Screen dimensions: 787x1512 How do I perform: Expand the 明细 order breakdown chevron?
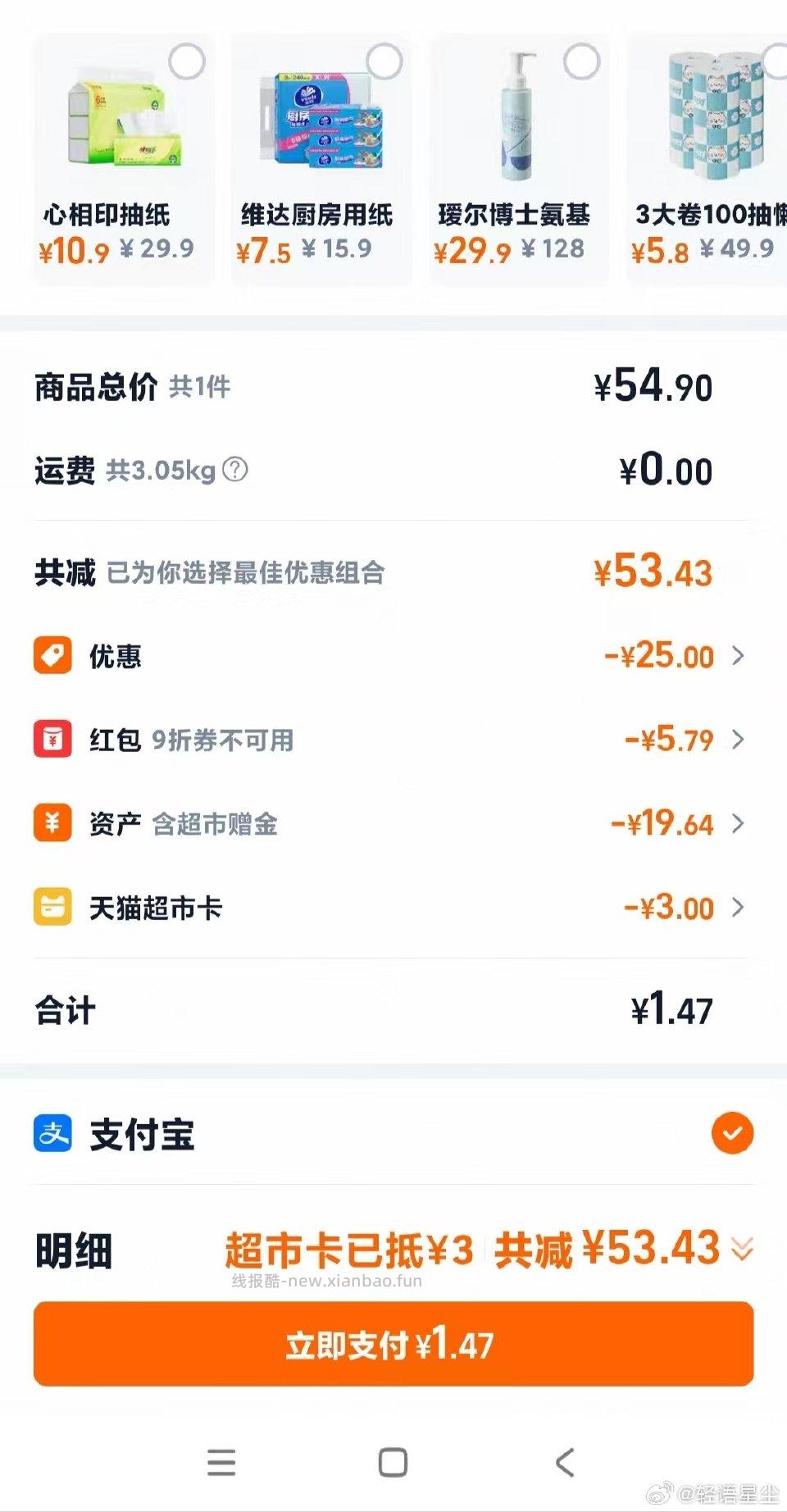(x=742, y=1248)
